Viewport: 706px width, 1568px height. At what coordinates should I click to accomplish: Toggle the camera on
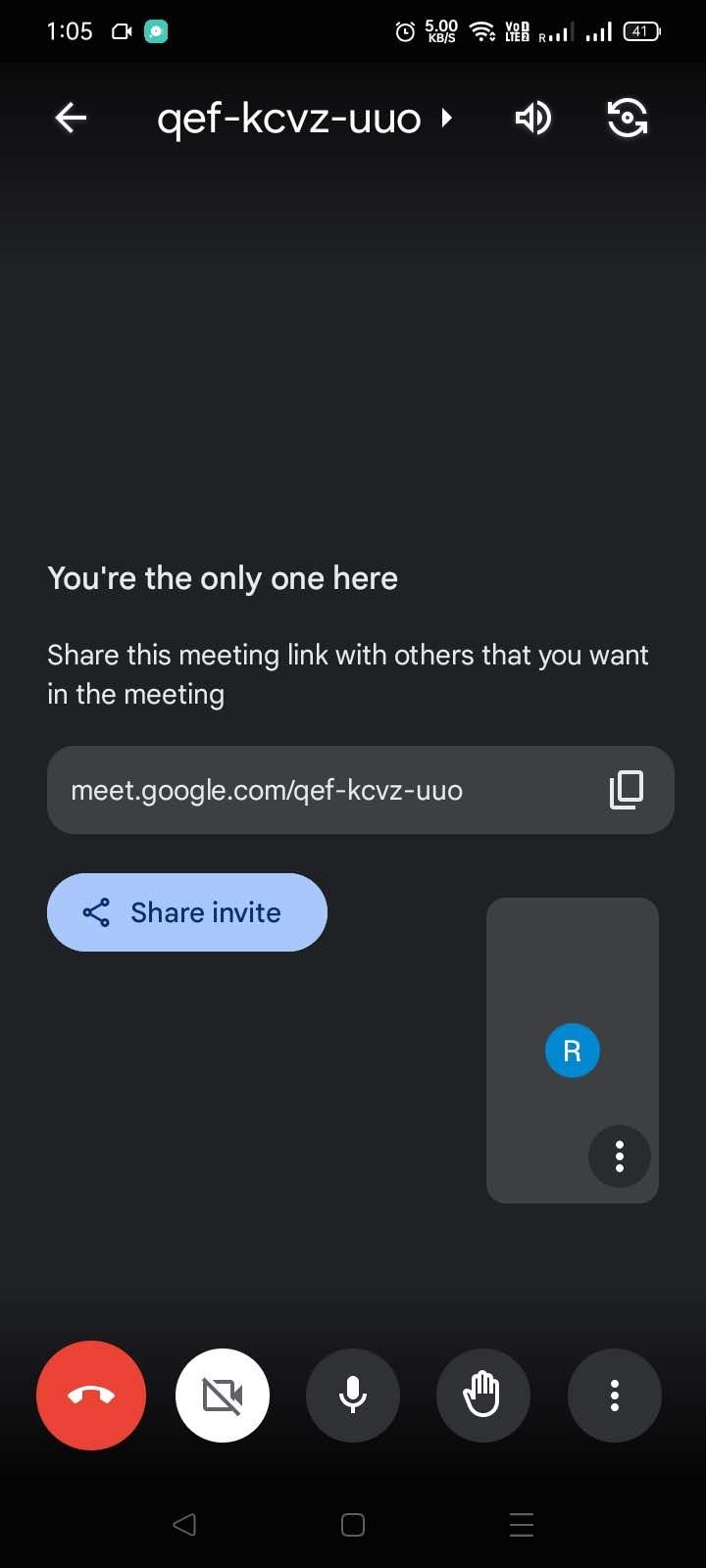coord(222,1396)
